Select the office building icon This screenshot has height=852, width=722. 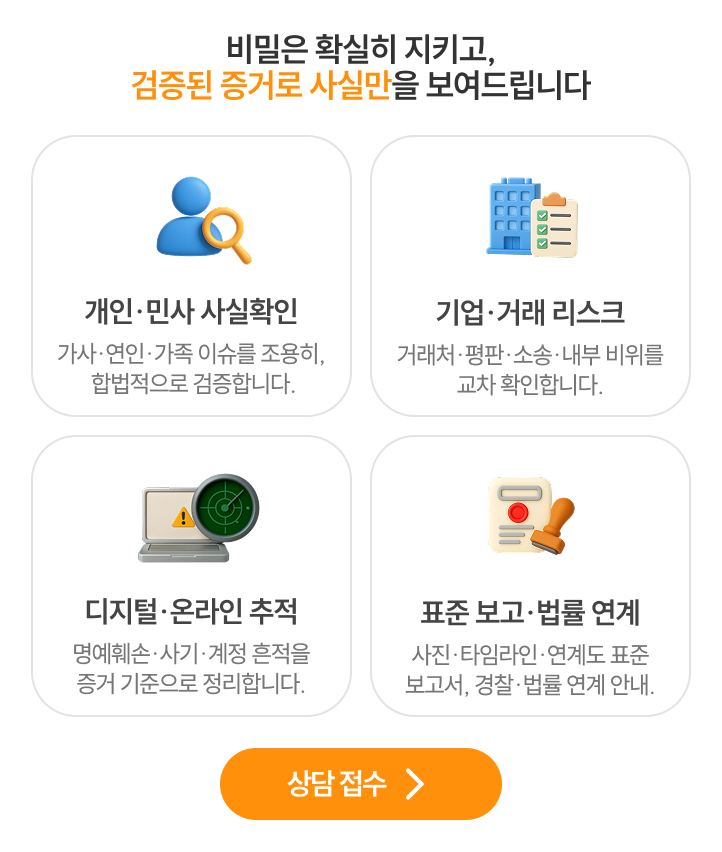coord(512,215)
